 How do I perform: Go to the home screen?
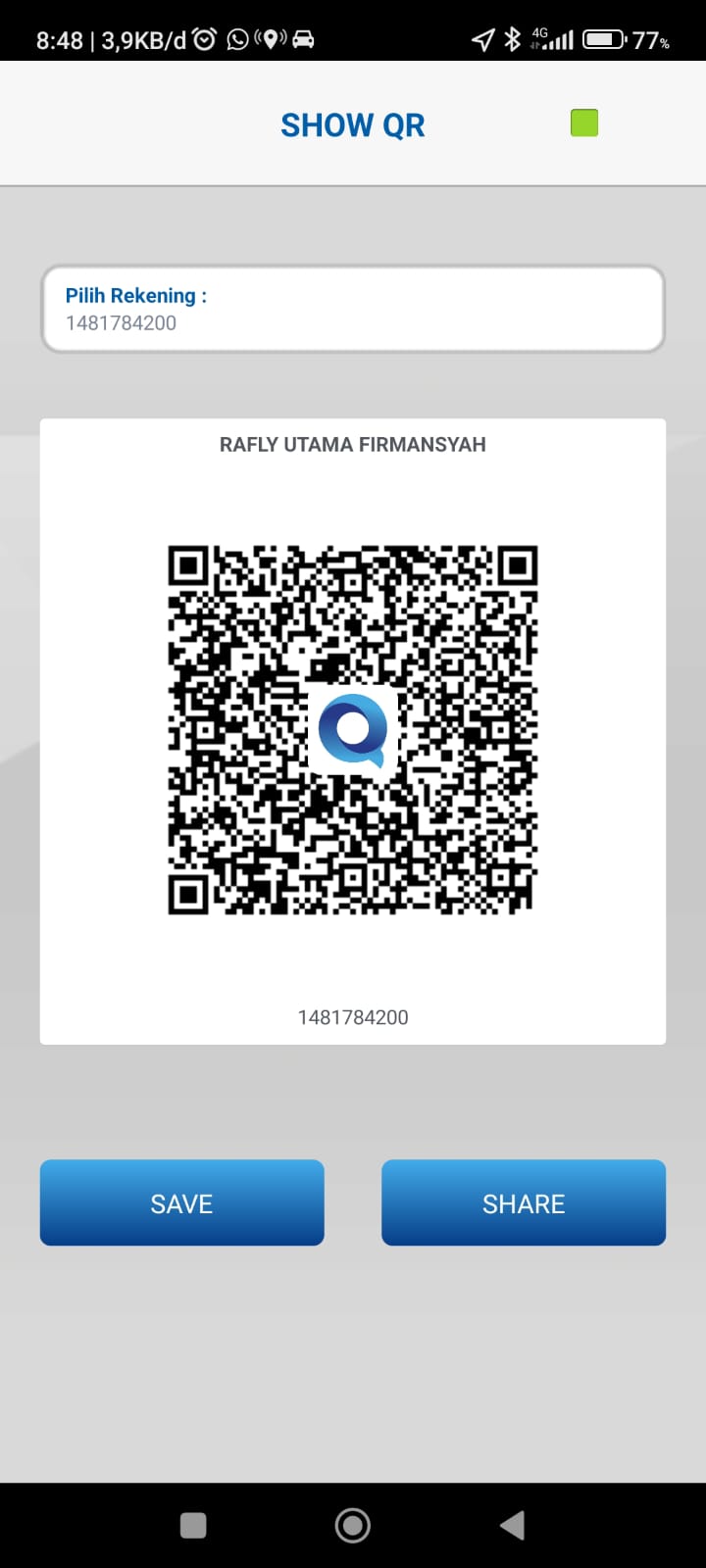[x=353, y=1525]
